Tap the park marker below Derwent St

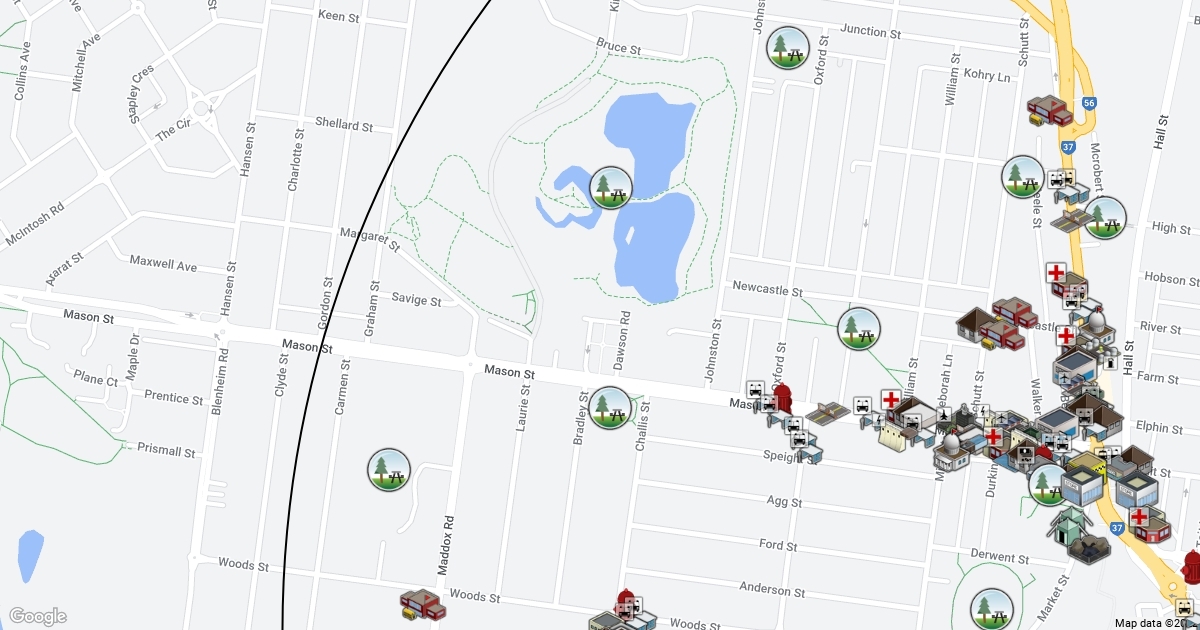pos(991,608)
